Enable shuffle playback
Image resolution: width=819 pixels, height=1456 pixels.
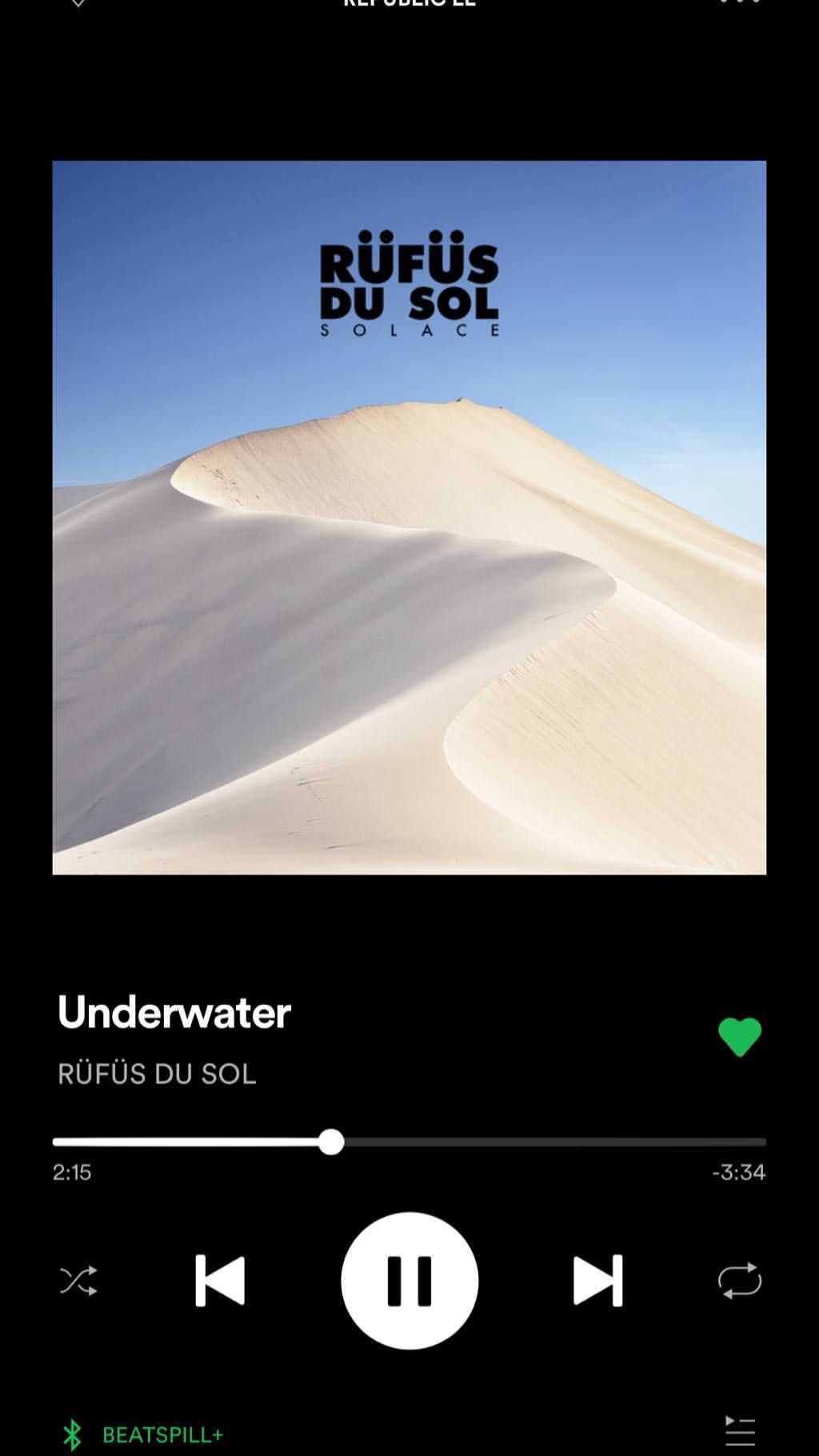coord(78,1280)
